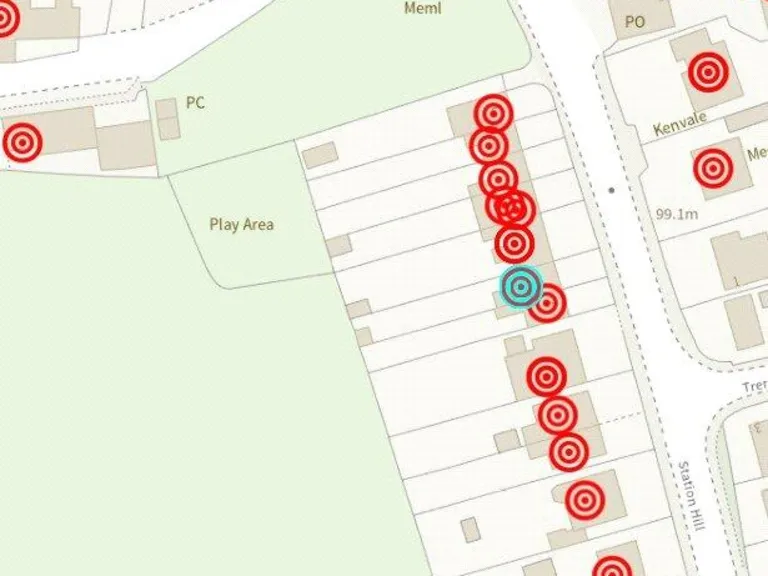Select the cyan highlighted map marker

(x=520, y=288)
